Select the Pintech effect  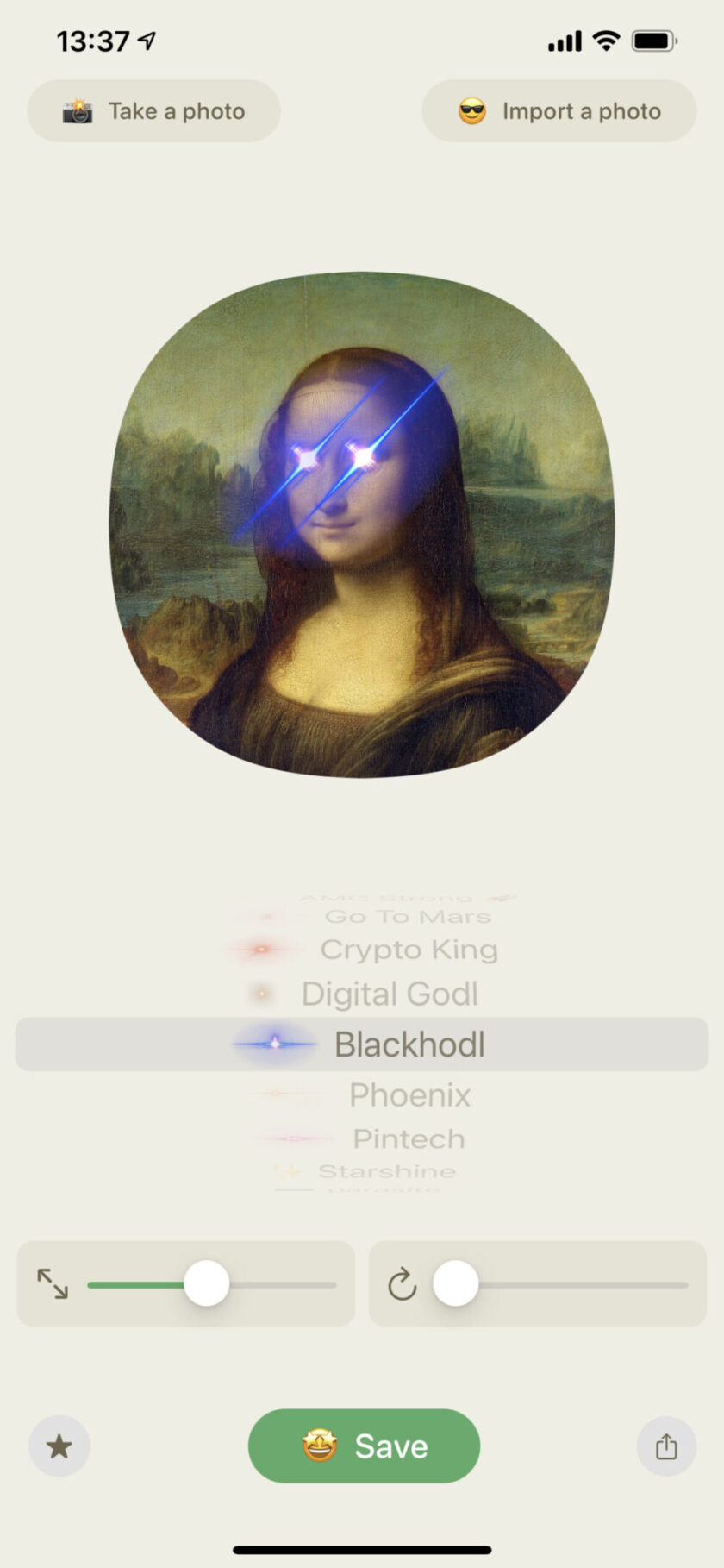coord(408,1139)
